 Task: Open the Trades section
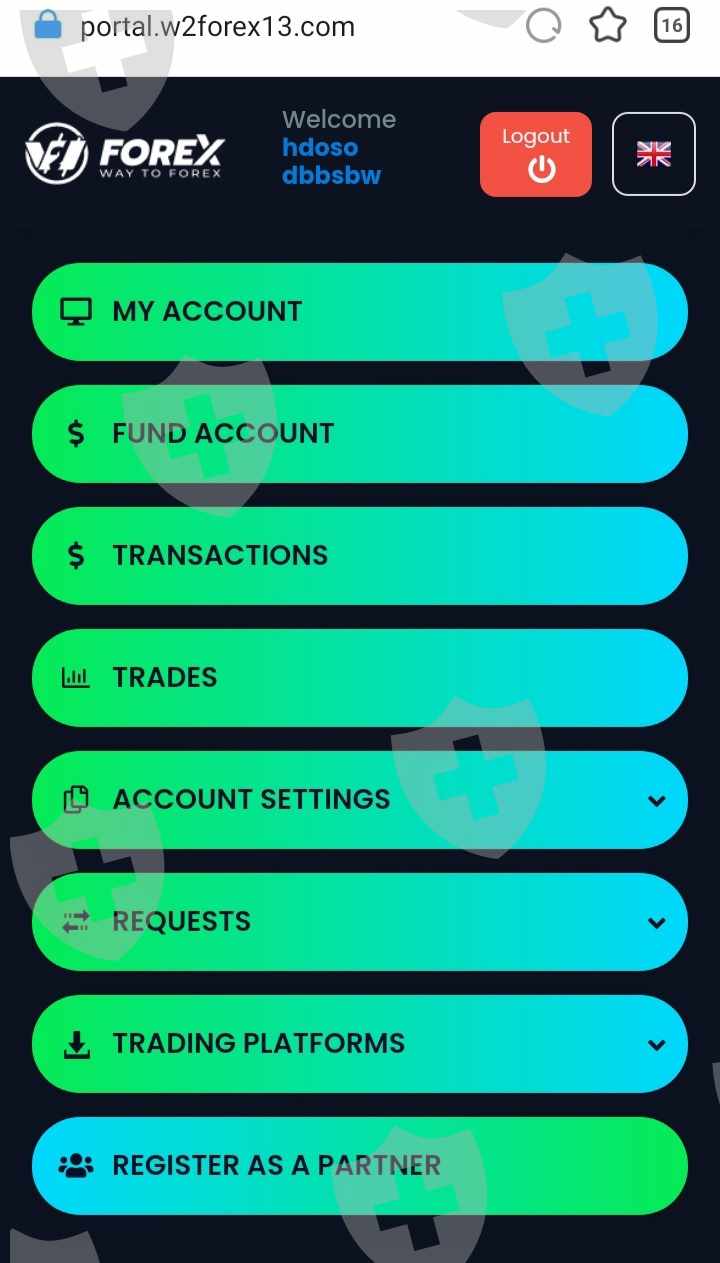360,678
